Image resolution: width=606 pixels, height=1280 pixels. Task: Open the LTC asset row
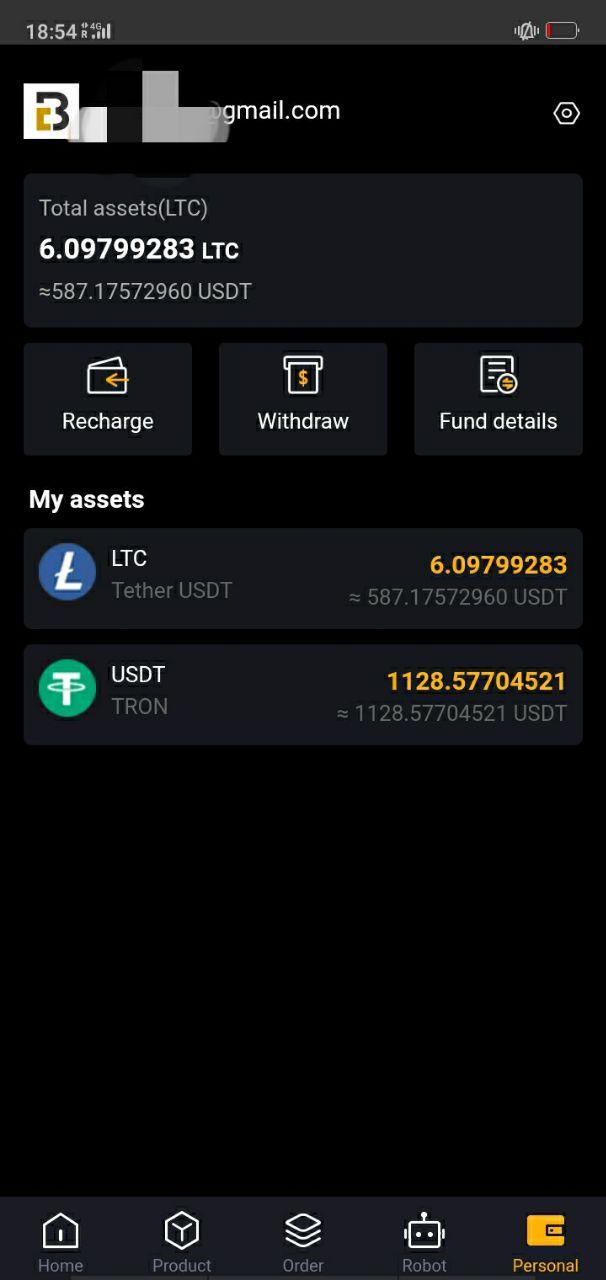(303, 578)
